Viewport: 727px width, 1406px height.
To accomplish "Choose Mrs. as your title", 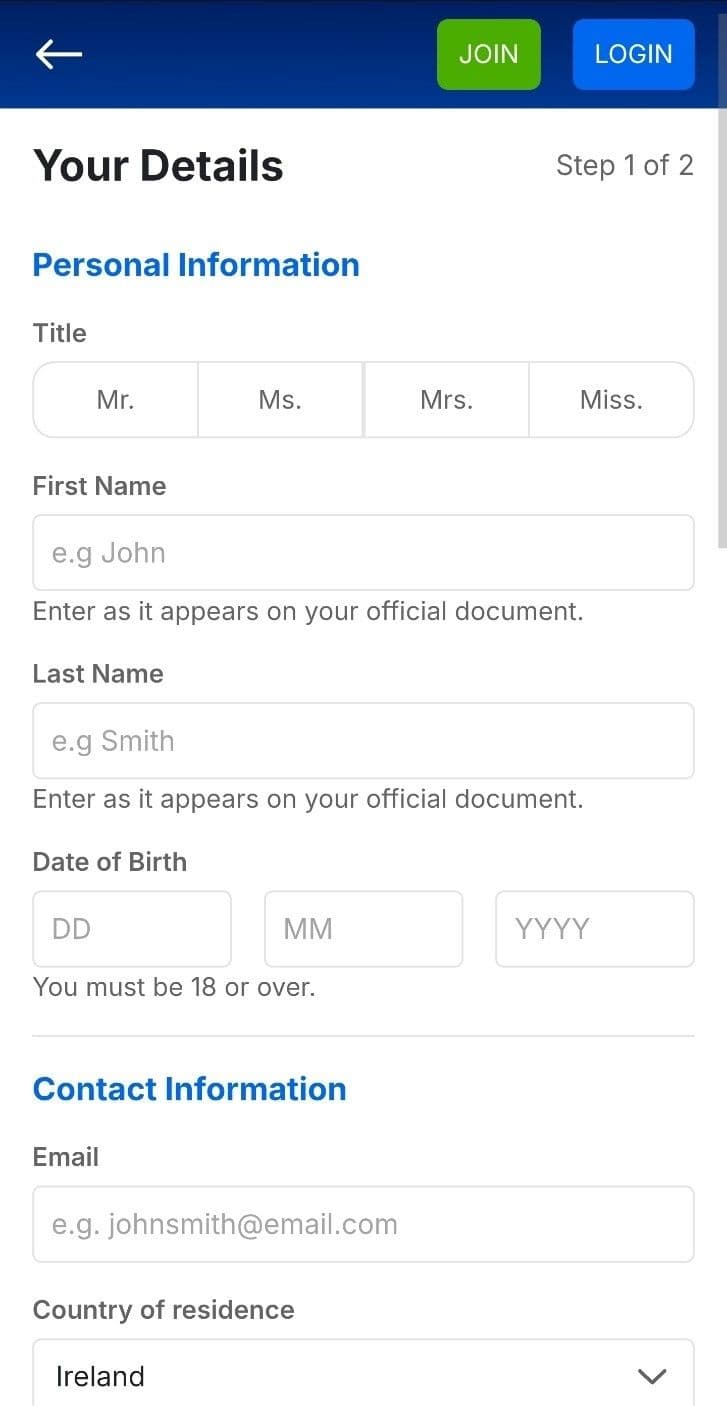I will 446,399.
